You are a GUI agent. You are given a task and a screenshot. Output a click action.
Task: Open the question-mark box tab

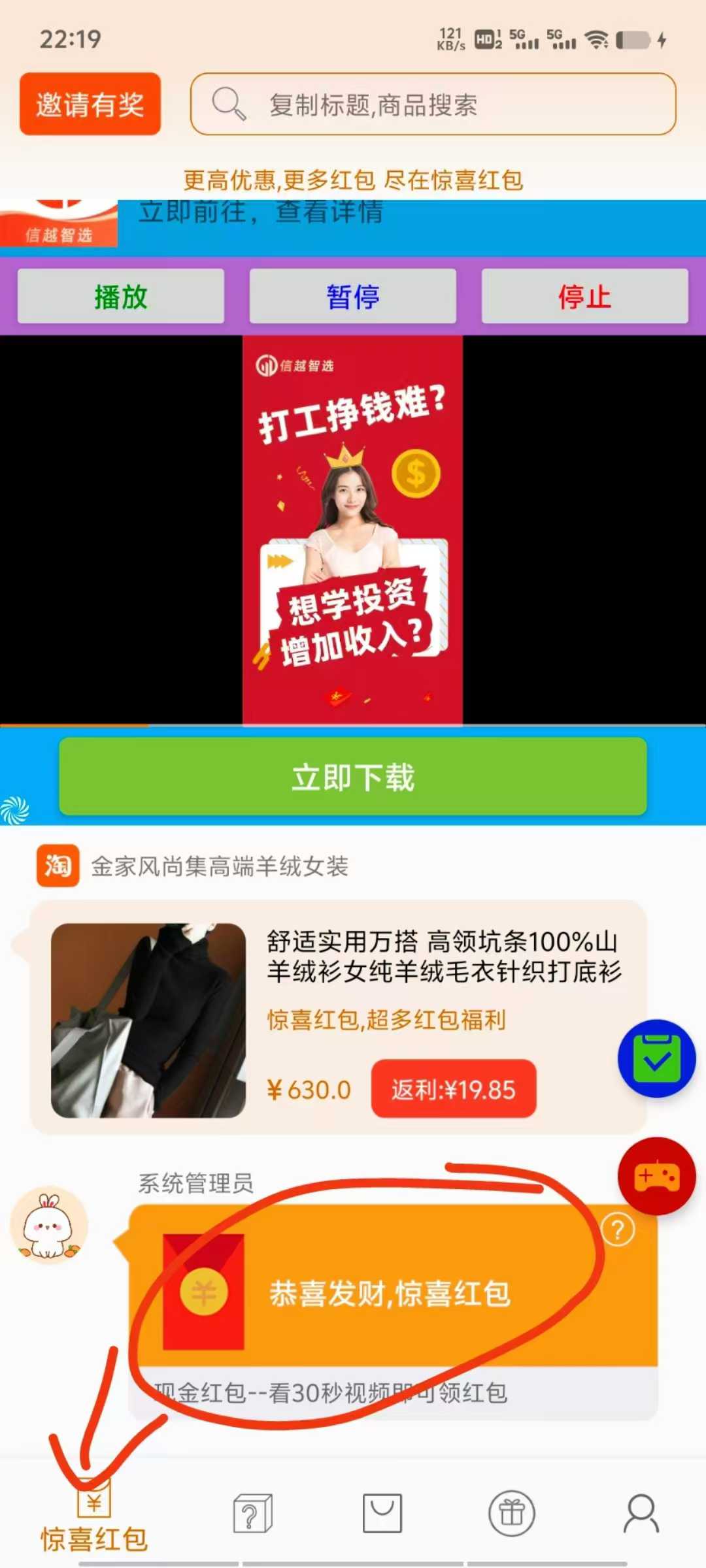pos(253,1512)
